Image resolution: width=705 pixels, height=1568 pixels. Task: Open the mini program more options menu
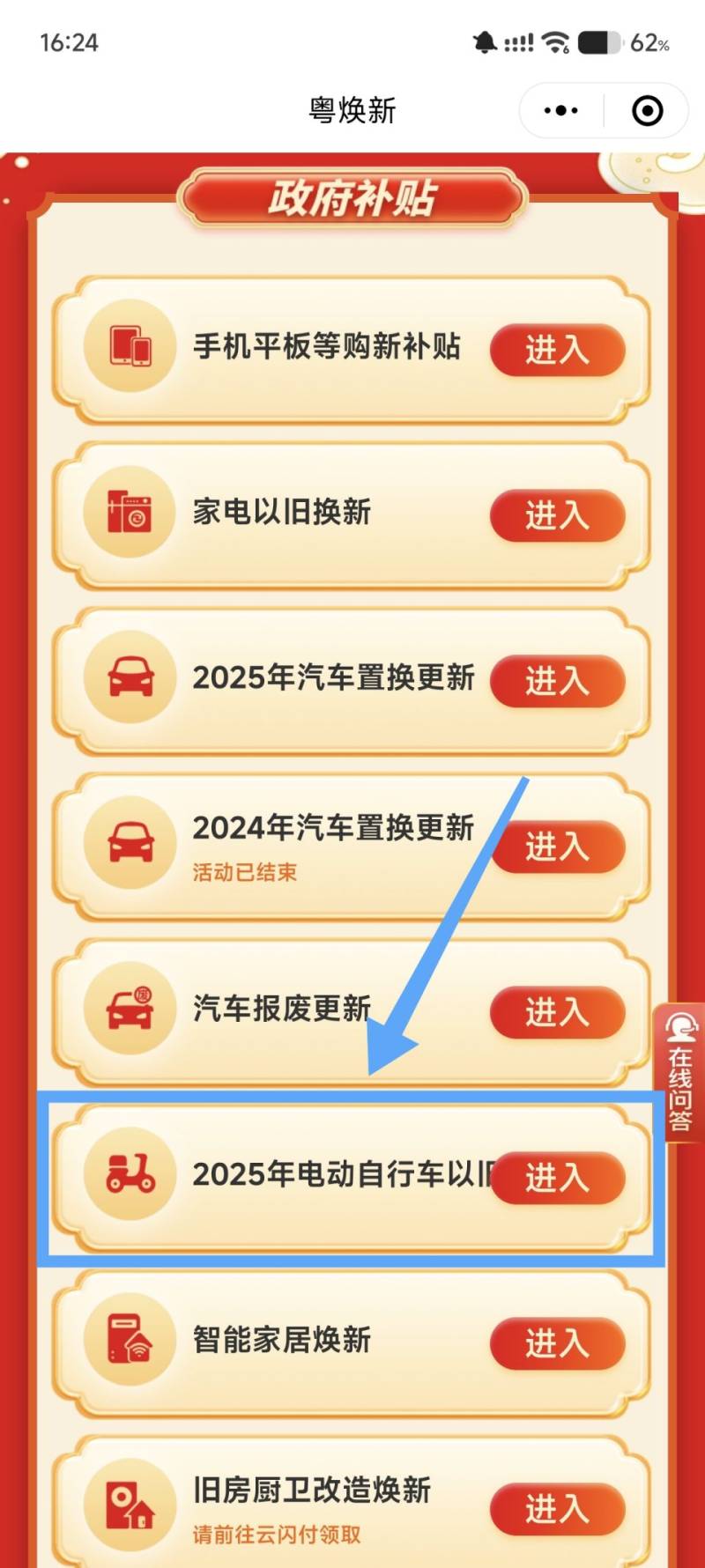tap(561, 111)
